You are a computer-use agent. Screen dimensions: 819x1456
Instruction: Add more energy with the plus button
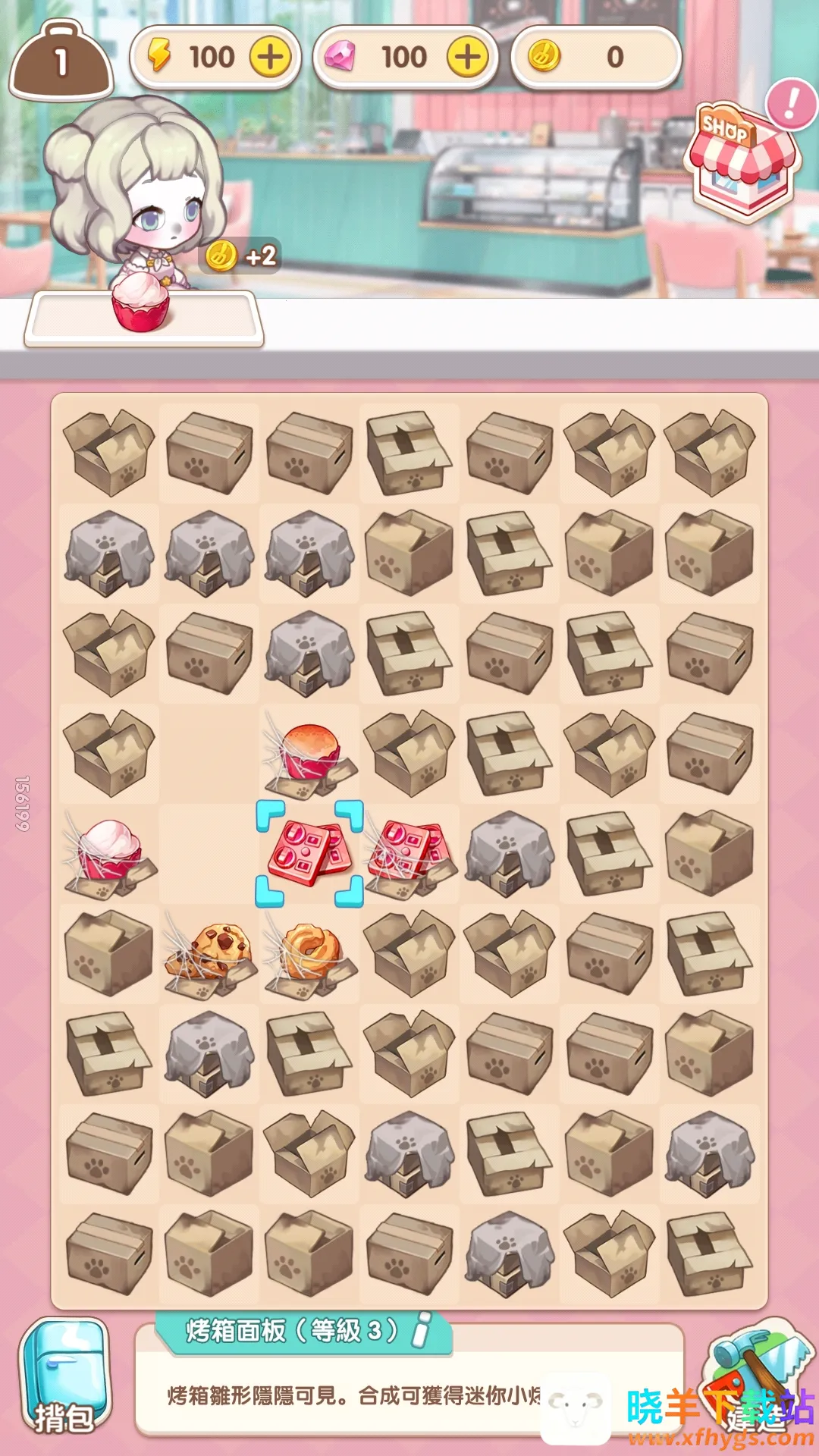(271, 58)
